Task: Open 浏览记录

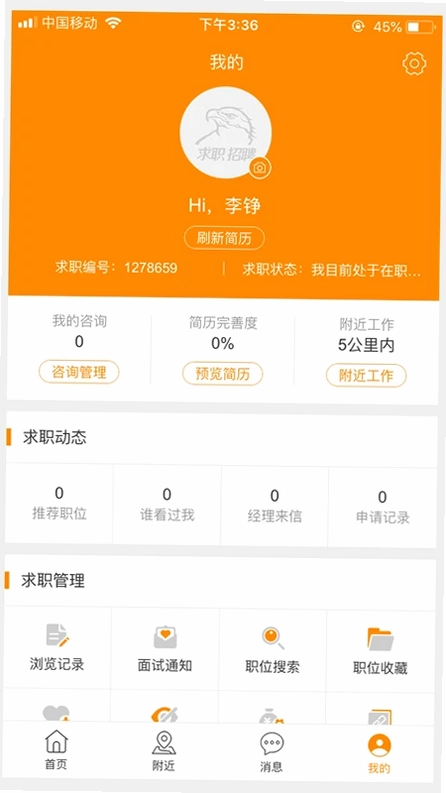Action: [x=57, y=648]
